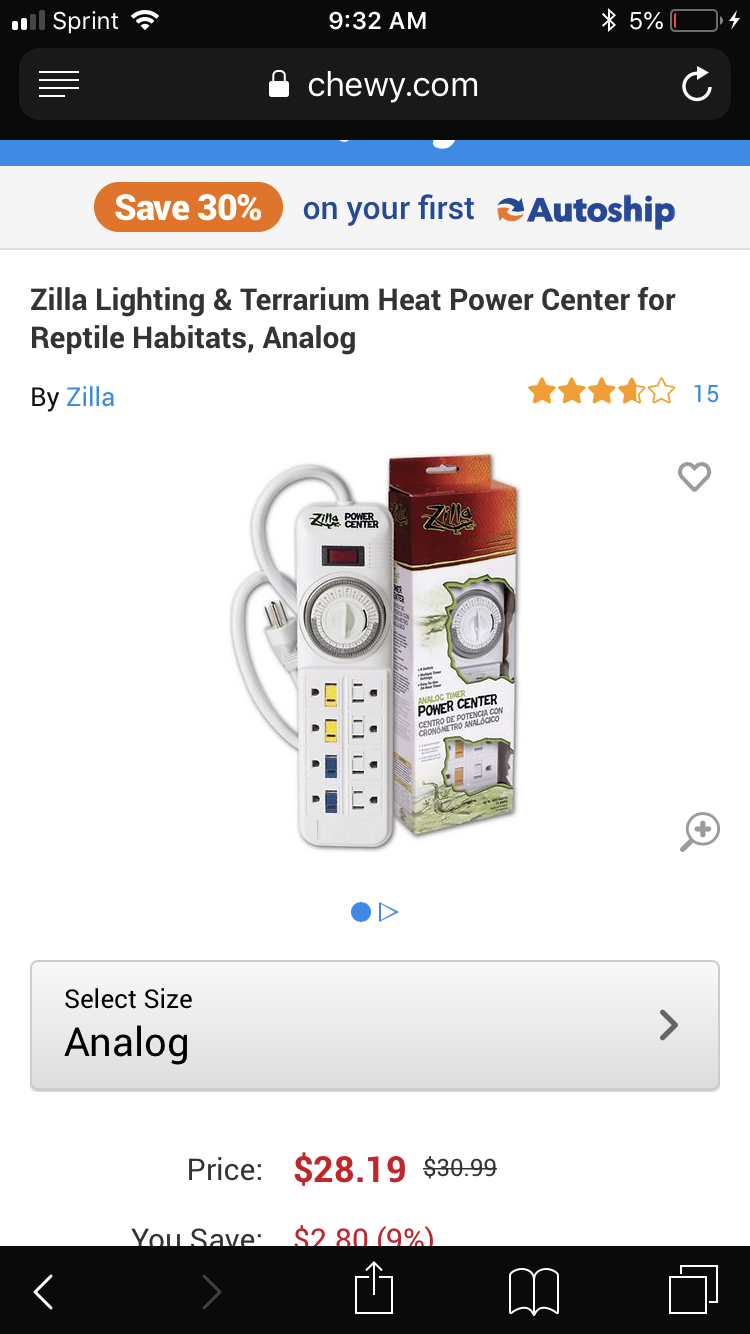Open the Zilla Power Center product image
Viewport: 750px width, 1334px height.
coord(375,650)
